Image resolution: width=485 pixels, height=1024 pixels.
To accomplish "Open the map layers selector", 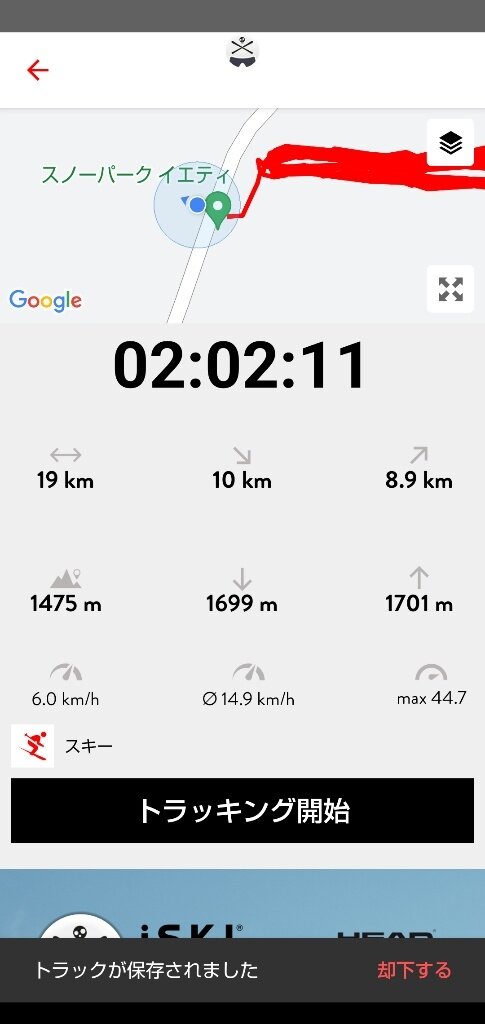I will tap(450, 142).
